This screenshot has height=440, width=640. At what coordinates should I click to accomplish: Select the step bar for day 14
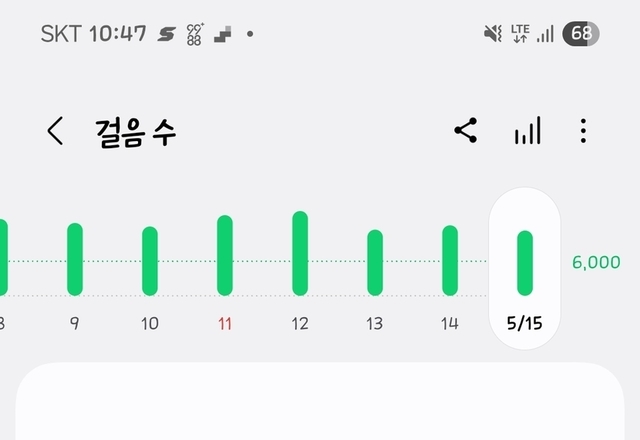coord(450,260)
